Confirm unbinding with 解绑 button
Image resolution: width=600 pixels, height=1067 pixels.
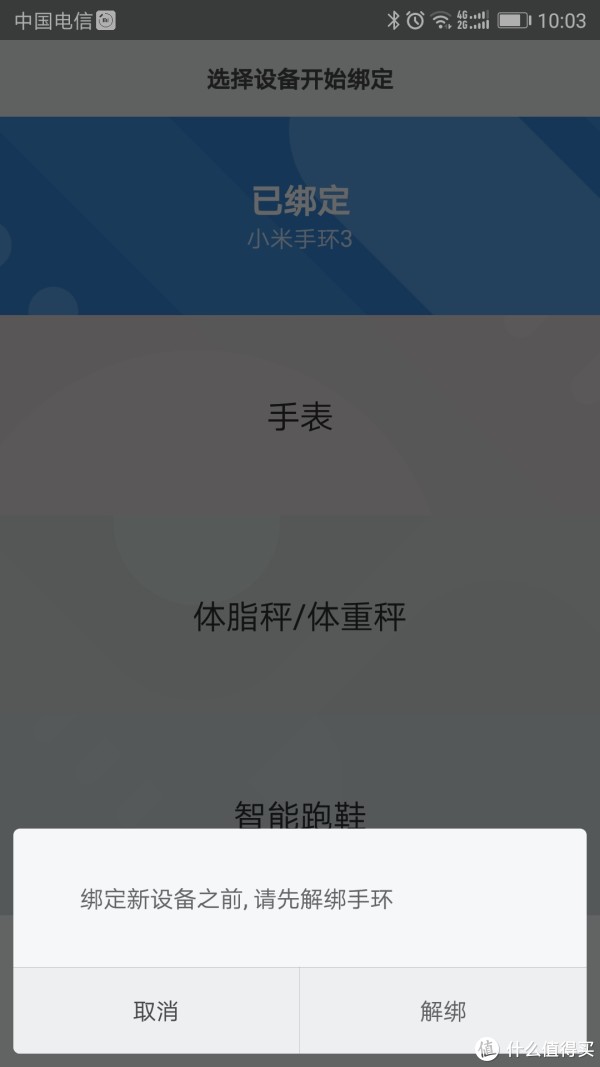coord(443,1011)
